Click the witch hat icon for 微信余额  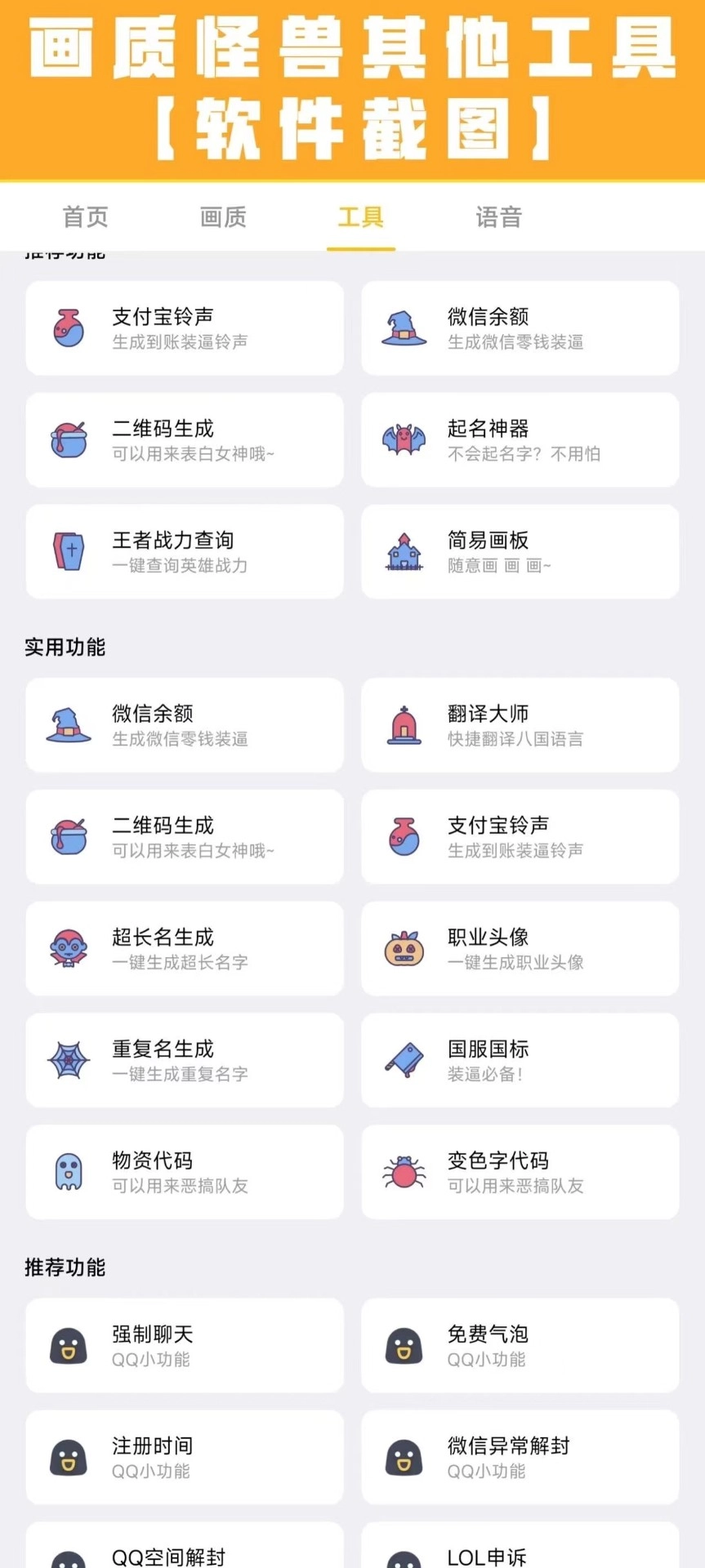[x=404, y=327]
